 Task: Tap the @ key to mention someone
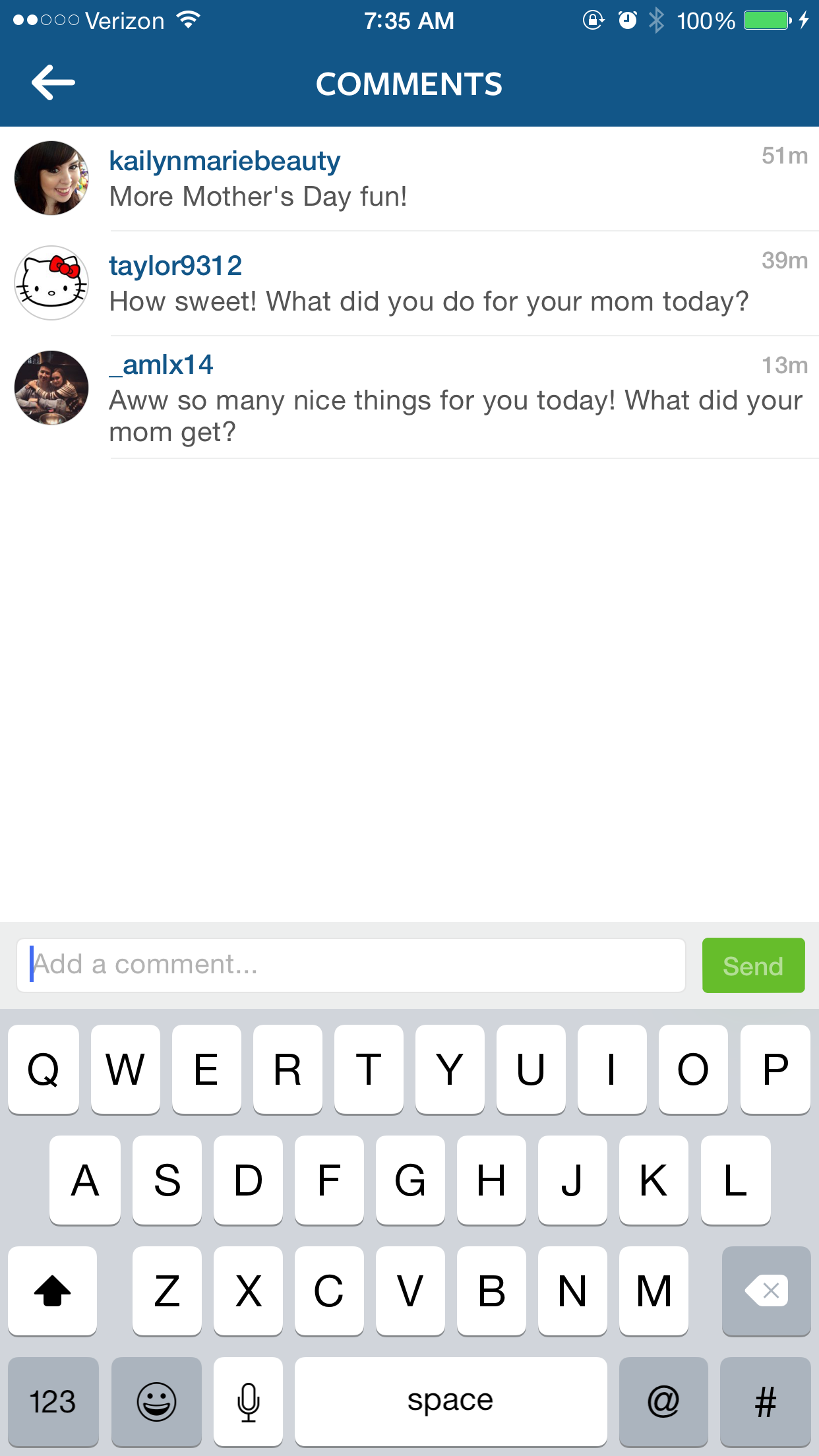click(x=663, y=1402)
